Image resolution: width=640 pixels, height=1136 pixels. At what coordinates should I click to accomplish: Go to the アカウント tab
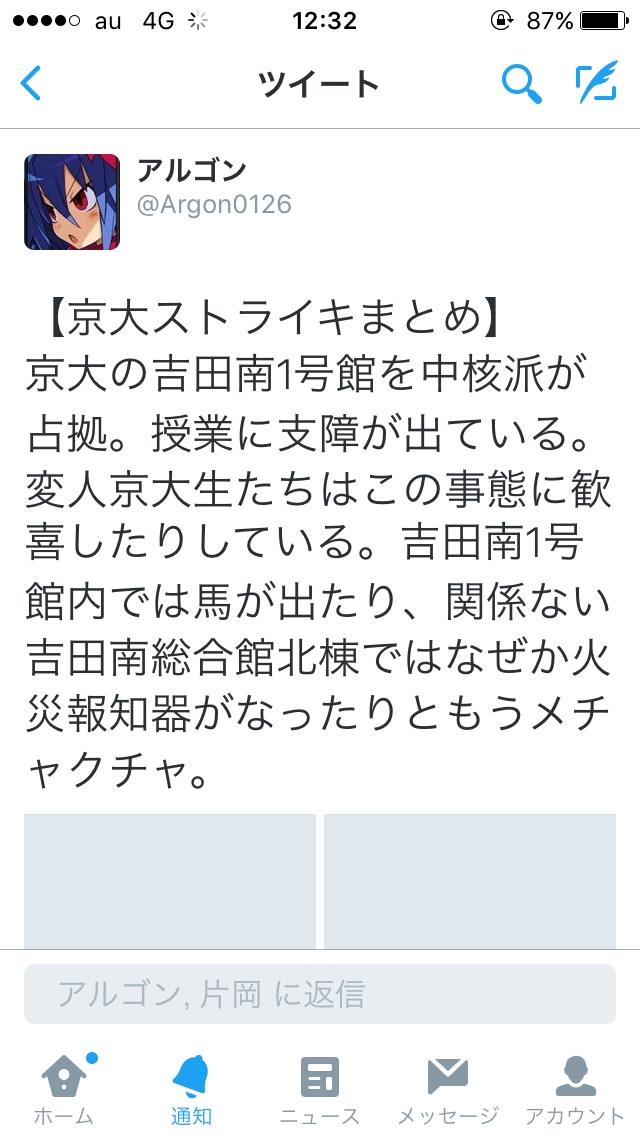575,1088
